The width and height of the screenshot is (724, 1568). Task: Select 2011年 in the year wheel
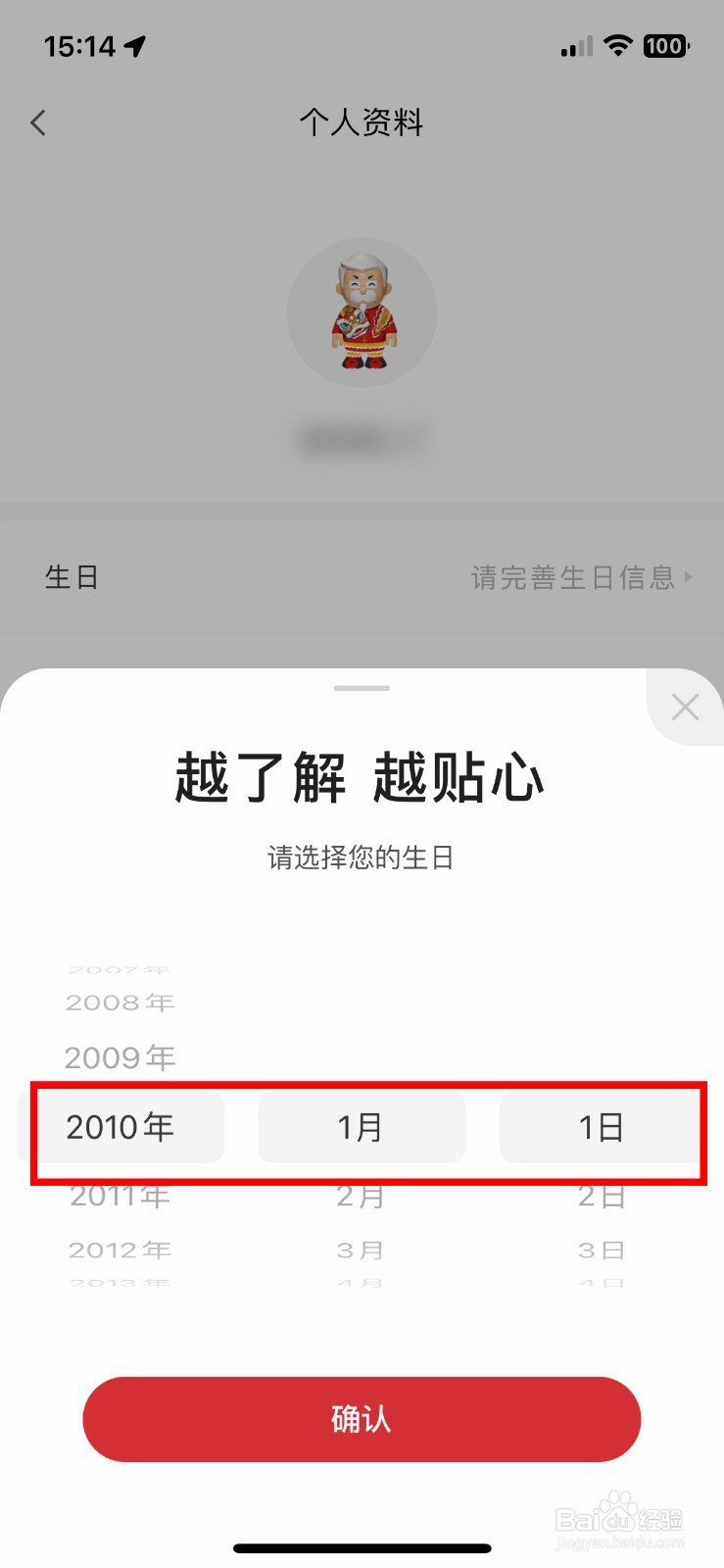(118, 1195)
